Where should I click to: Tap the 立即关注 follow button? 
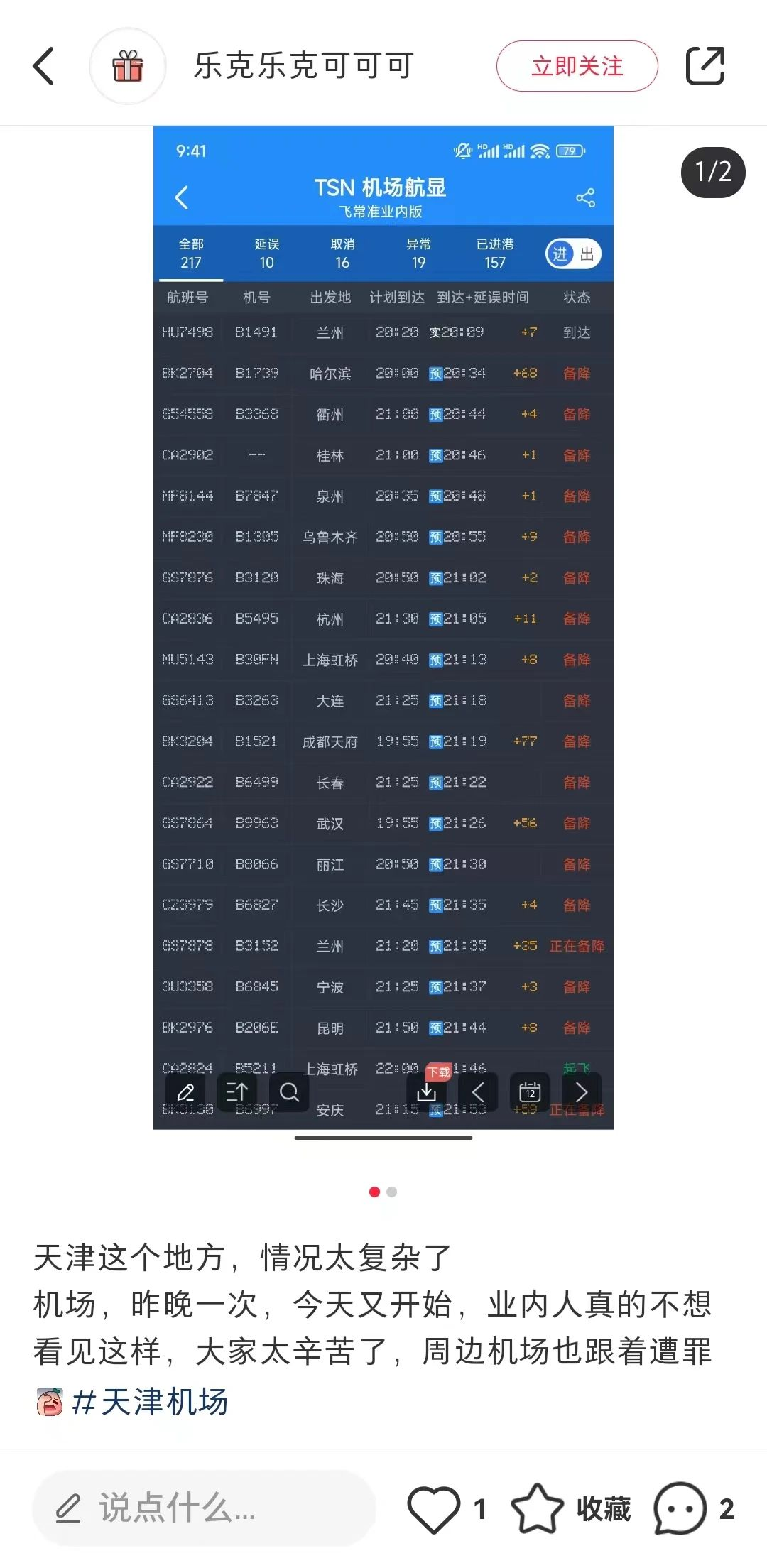click(x=577, y=66)
